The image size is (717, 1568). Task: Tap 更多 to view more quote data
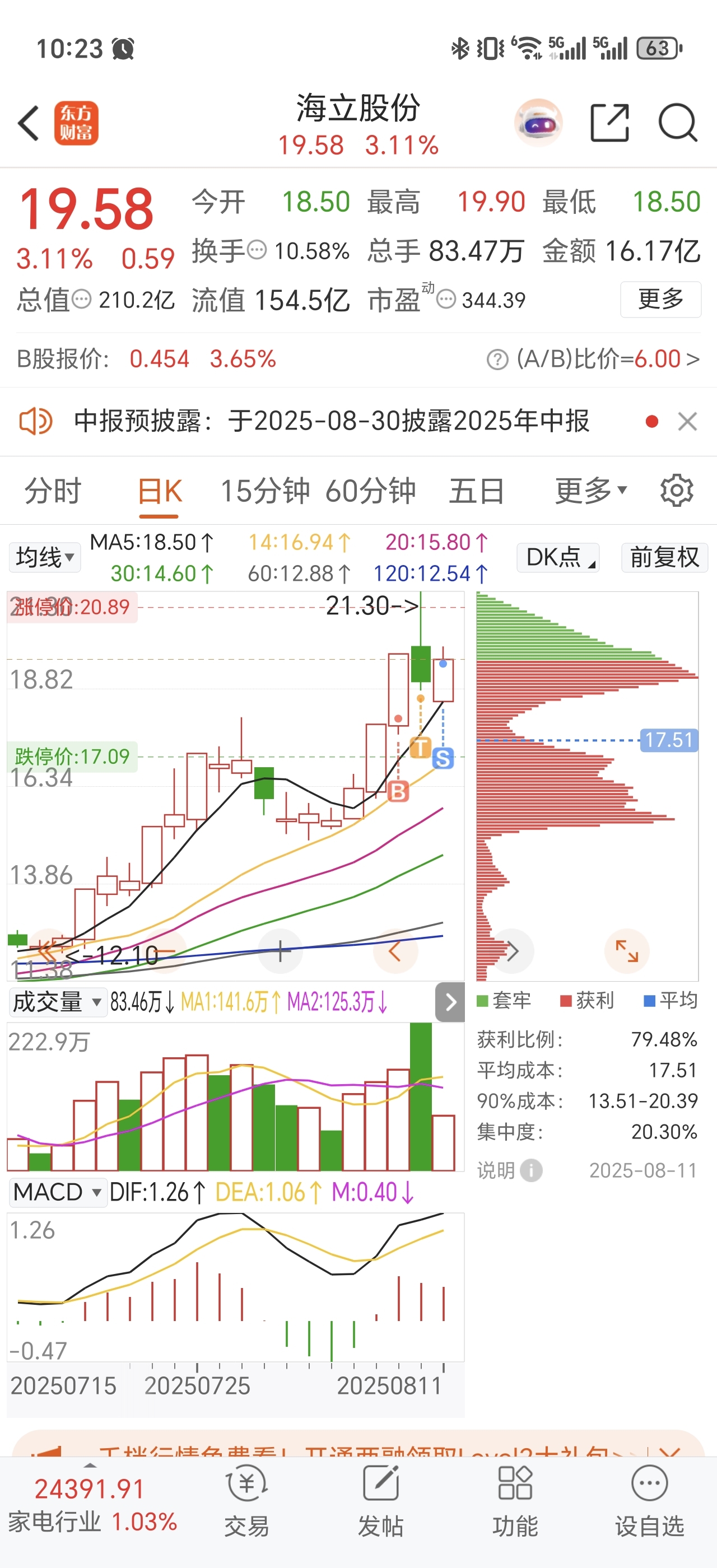[660, 300]
